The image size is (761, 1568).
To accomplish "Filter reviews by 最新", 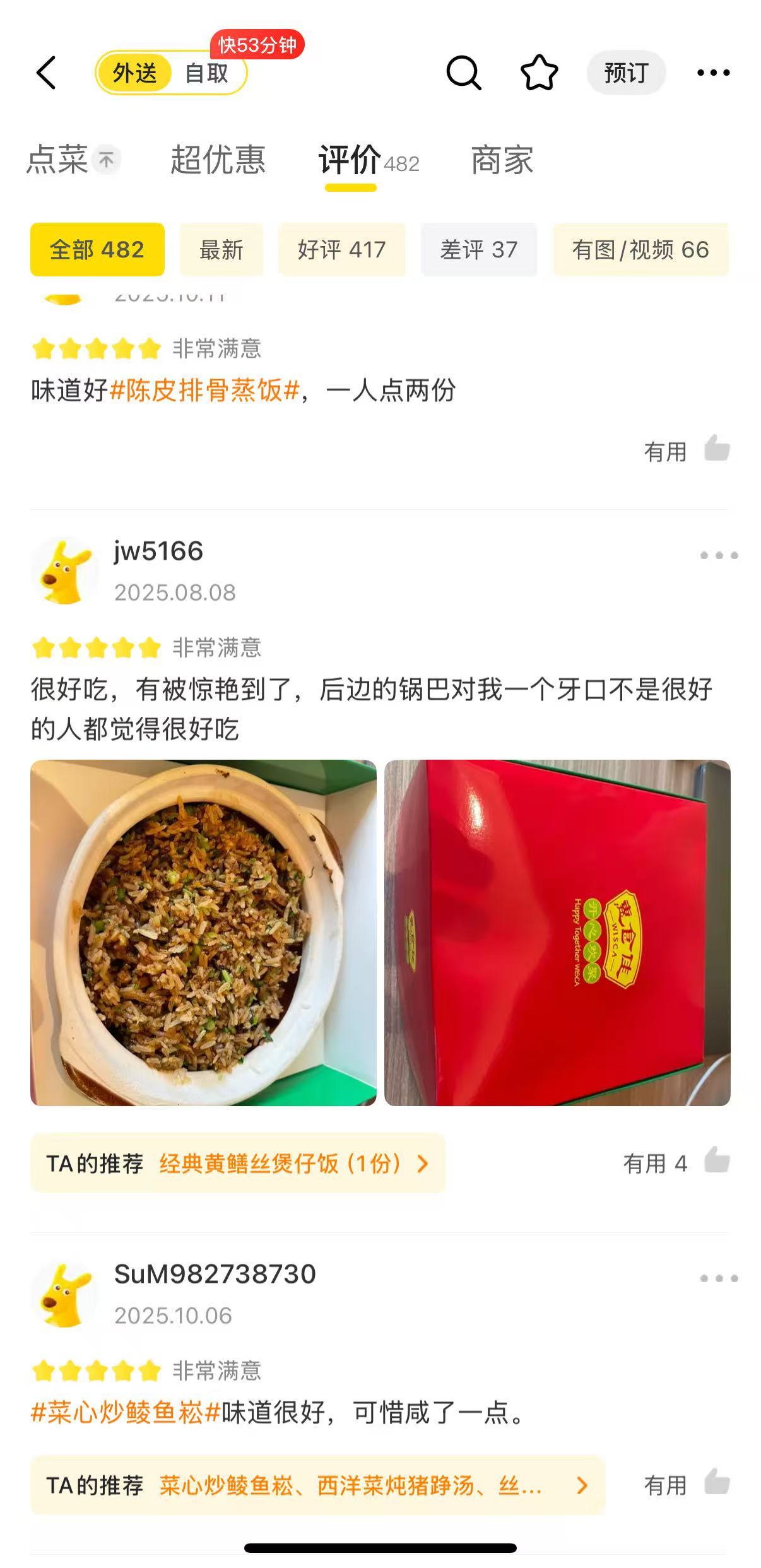I will [221, 249].
